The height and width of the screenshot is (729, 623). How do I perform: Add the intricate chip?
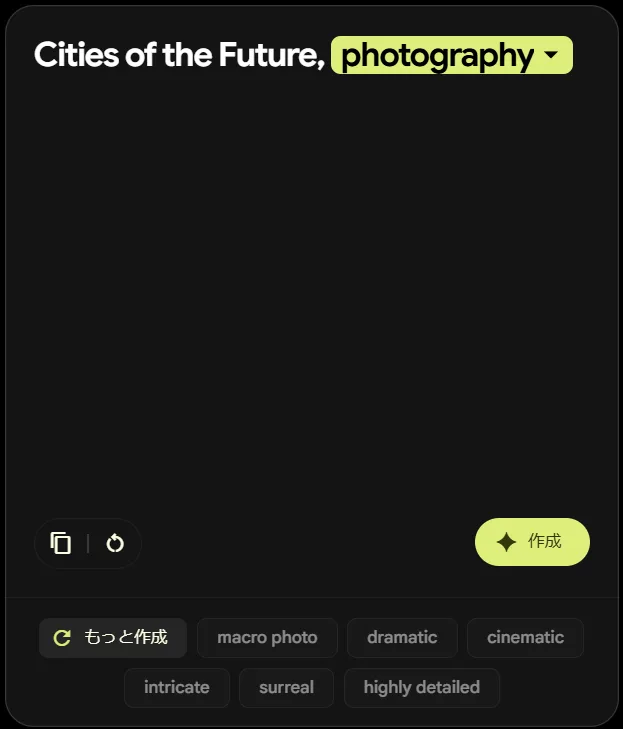click(x=177, y=688)
